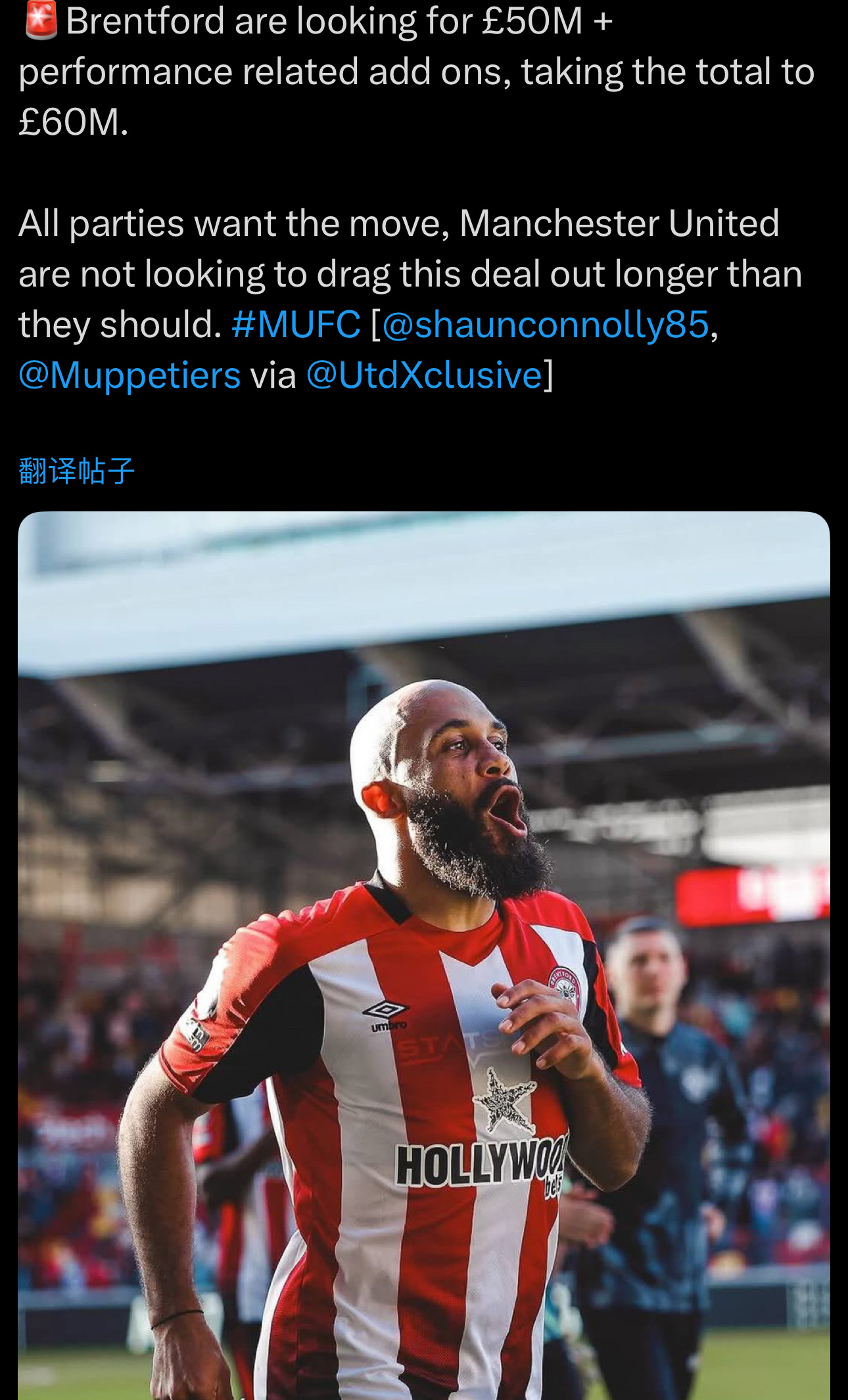Open the @UtdXclusive mention link
This screenshot has height=1400, width=848.
424,375
